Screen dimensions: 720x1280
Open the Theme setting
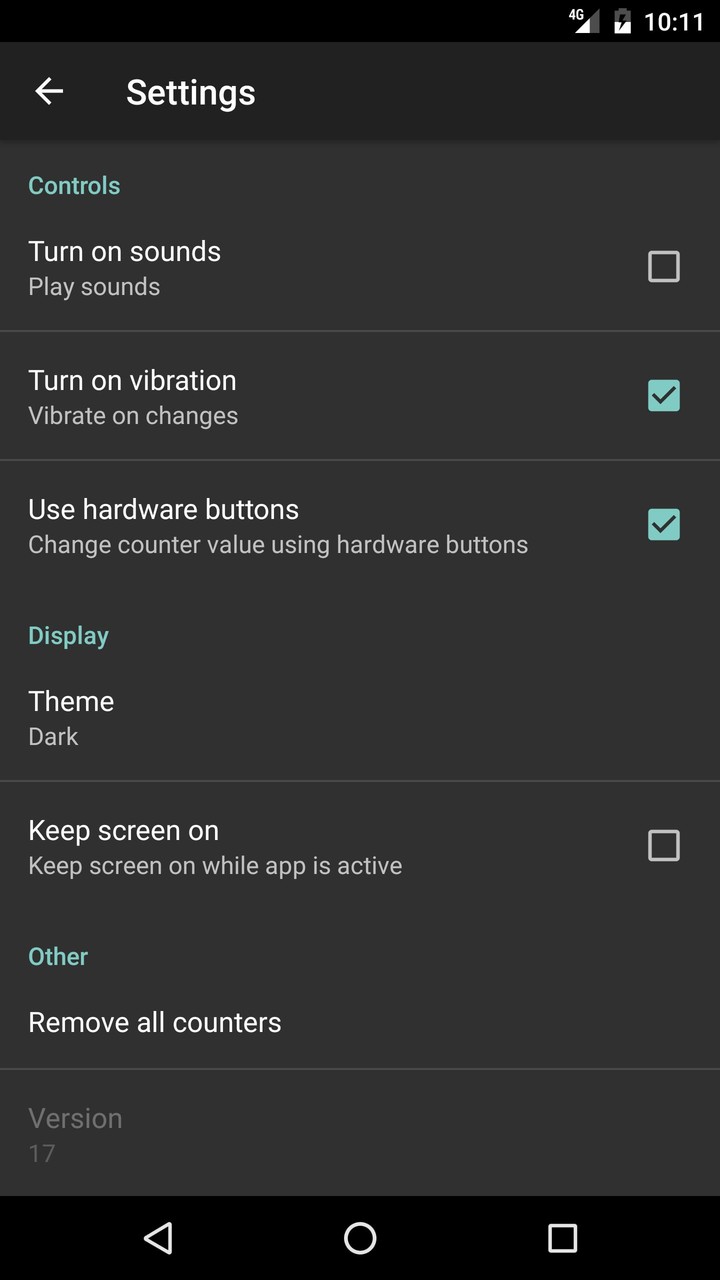(x=71, y=717)
